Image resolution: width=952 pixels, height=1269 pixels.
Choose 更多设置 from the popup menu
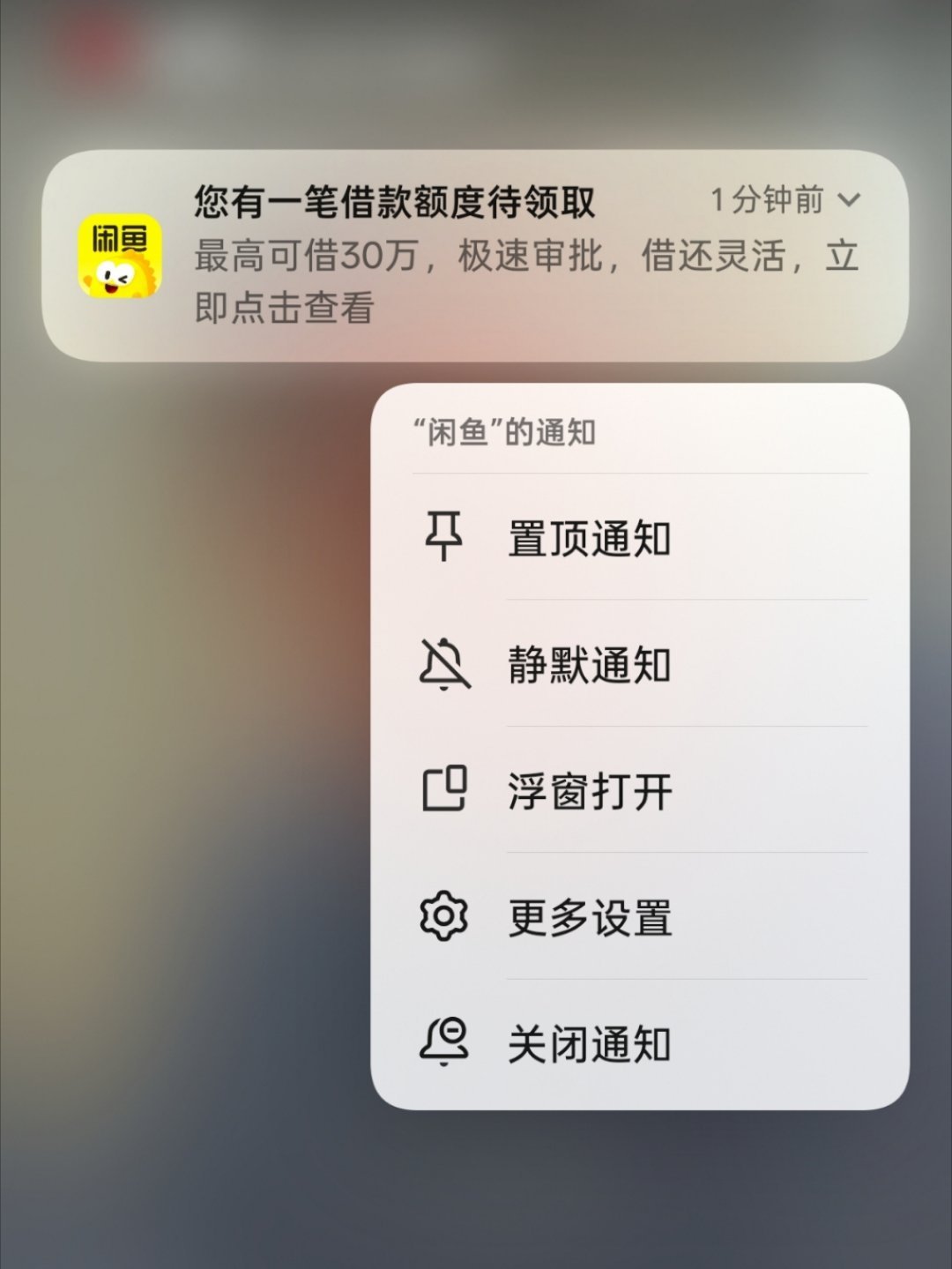click(589, 917)
